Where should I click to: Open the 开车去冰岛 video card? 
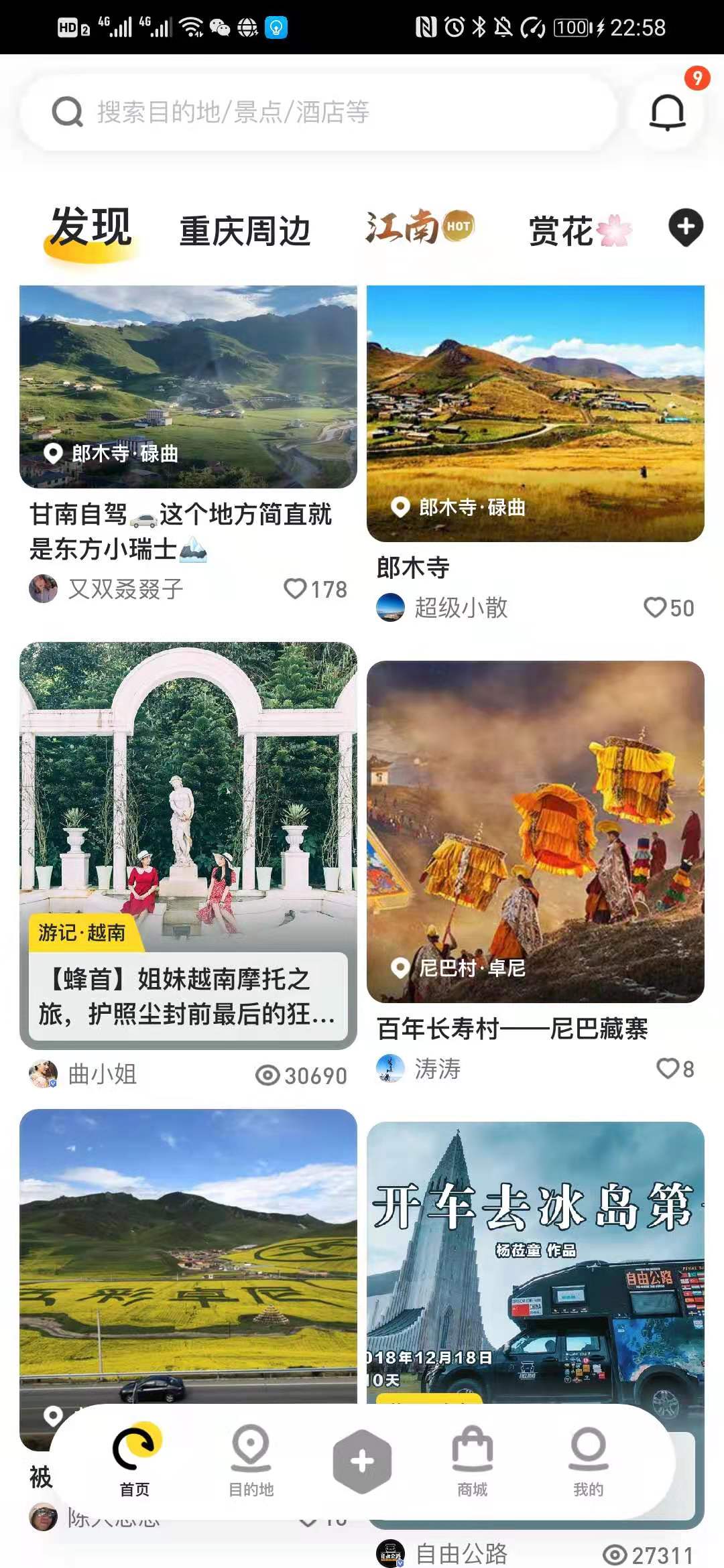(535, 1260)
